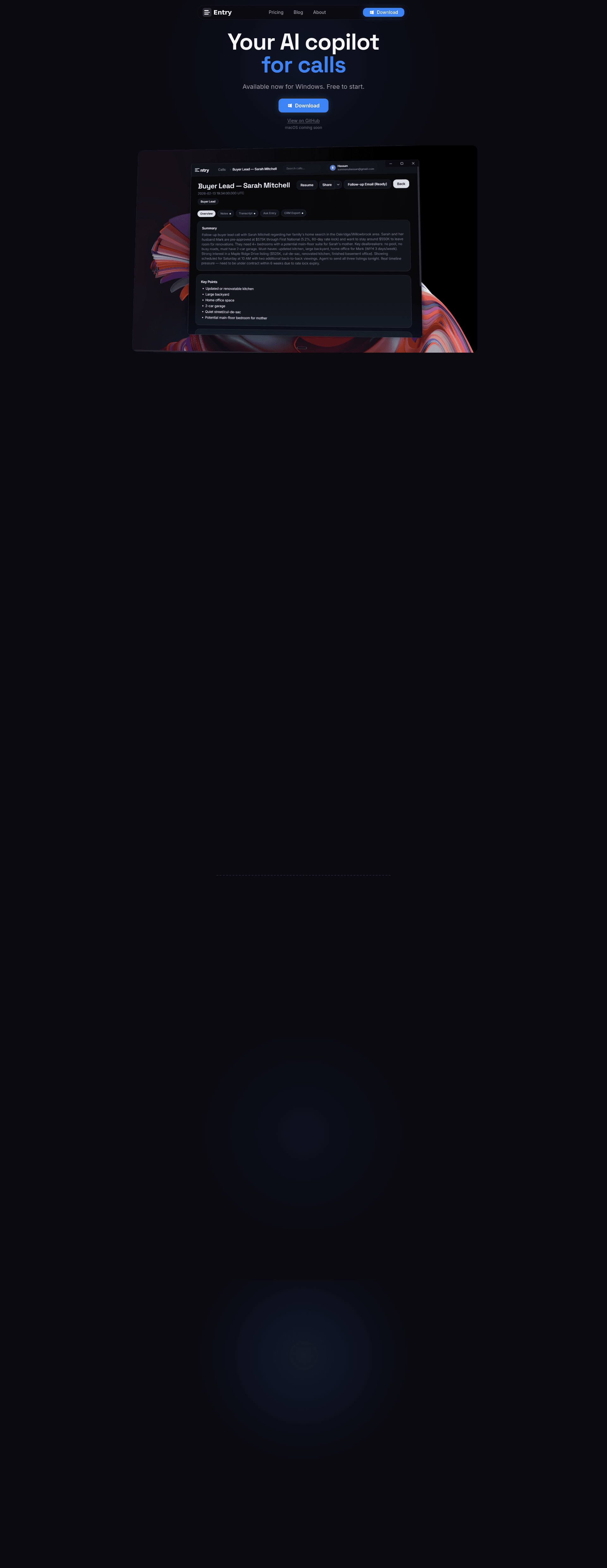Viewport: 607px width, 1568px height.
Task: Click the Entry hamburger logo icon in navbar
Action: 207,12
